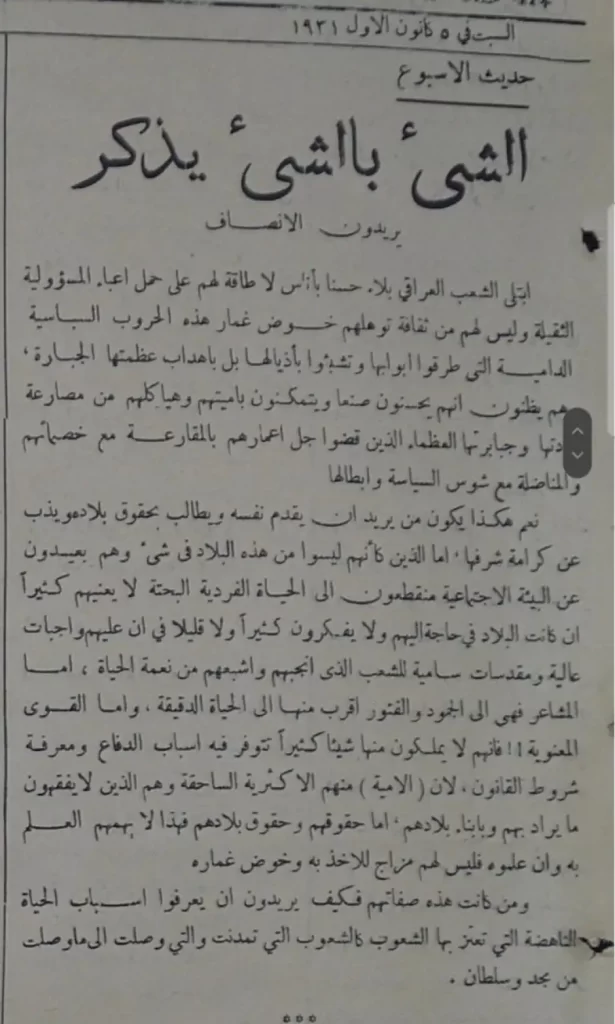
Task: Tap the fast-scroll handle with up/down arrows
Action: (578, 442)
